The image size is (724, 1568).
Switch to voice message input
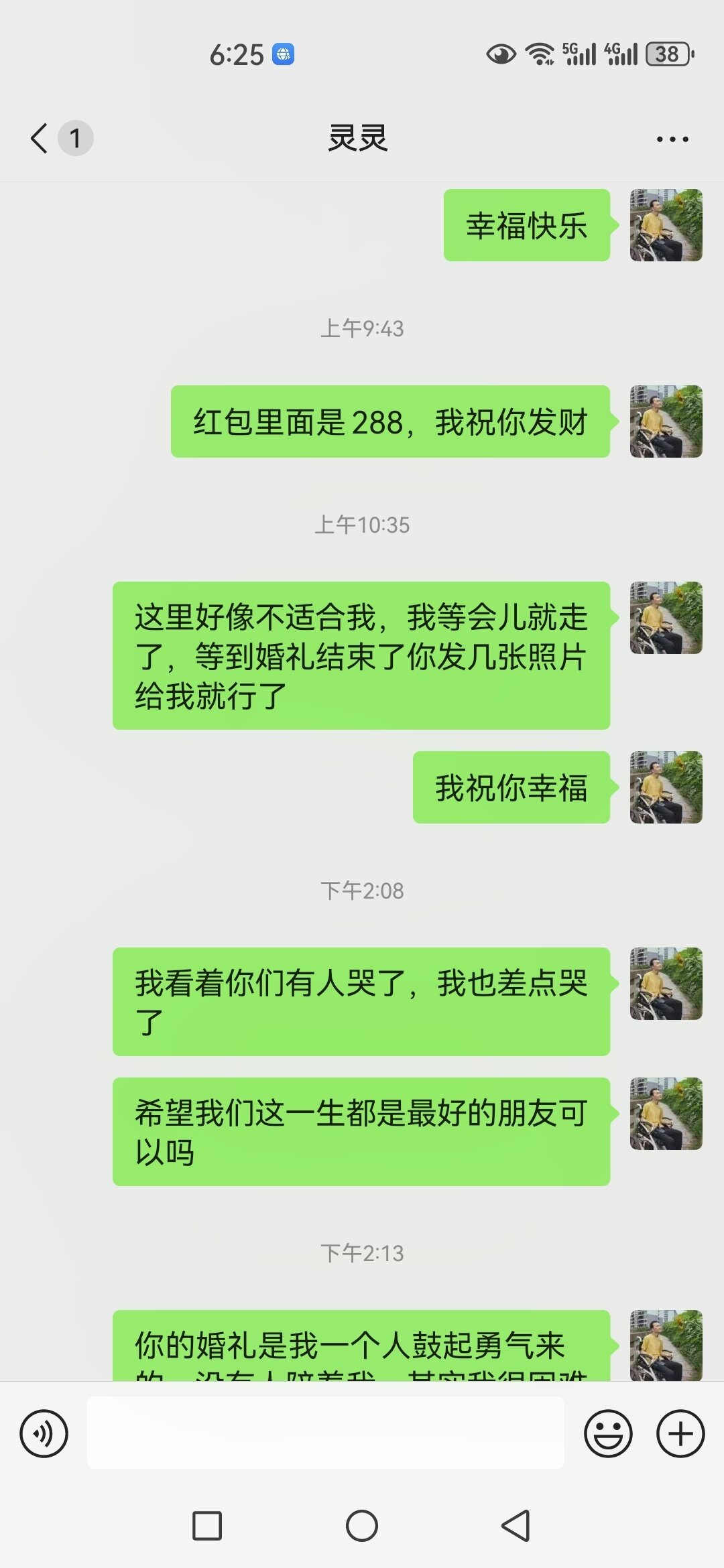tap(44, 1434)
